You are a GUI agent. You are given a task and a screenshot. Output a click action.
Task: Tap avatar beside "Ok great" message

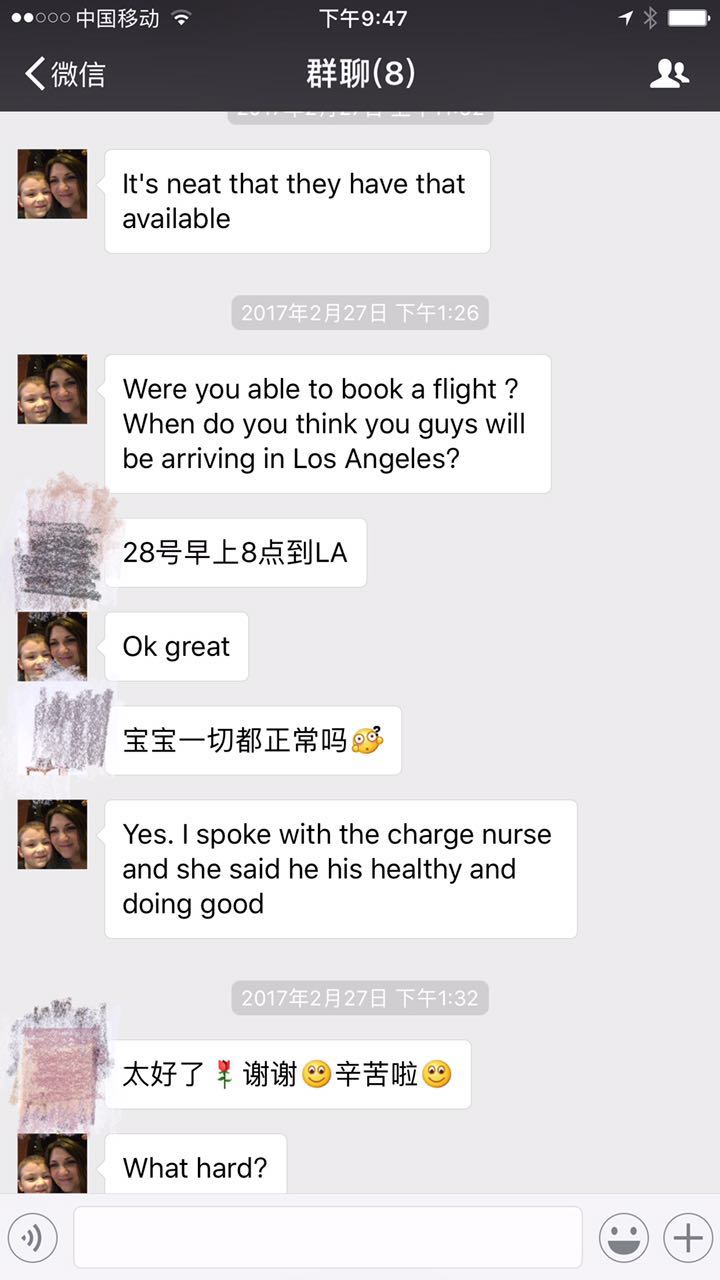point(52,646)
